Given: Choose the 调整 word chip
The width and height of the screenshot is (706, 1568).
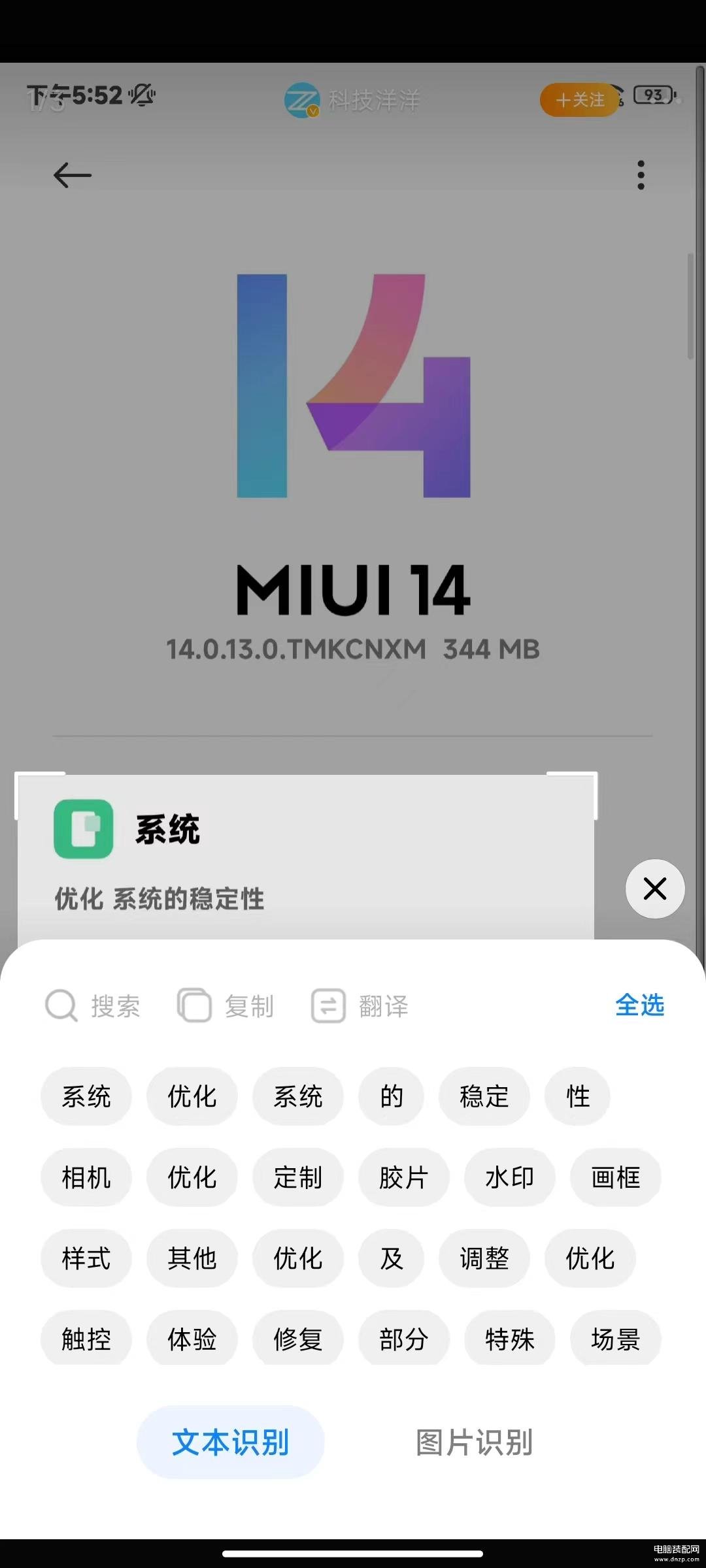Looking at the screenshot, I should pyautogui.click(x=484, y=1258).
